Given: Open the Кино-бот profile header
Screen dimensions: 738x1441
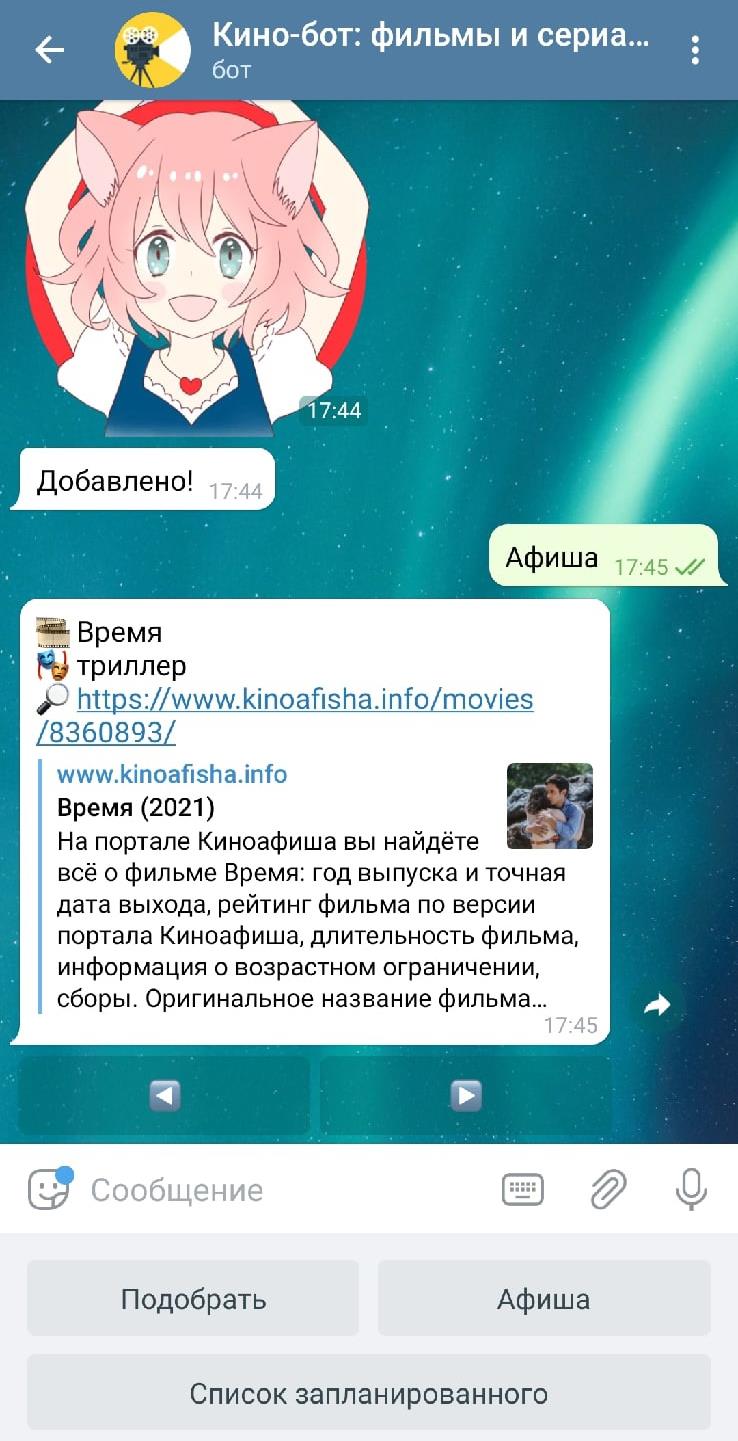Looking at the screenshot, I should point(390,50).
